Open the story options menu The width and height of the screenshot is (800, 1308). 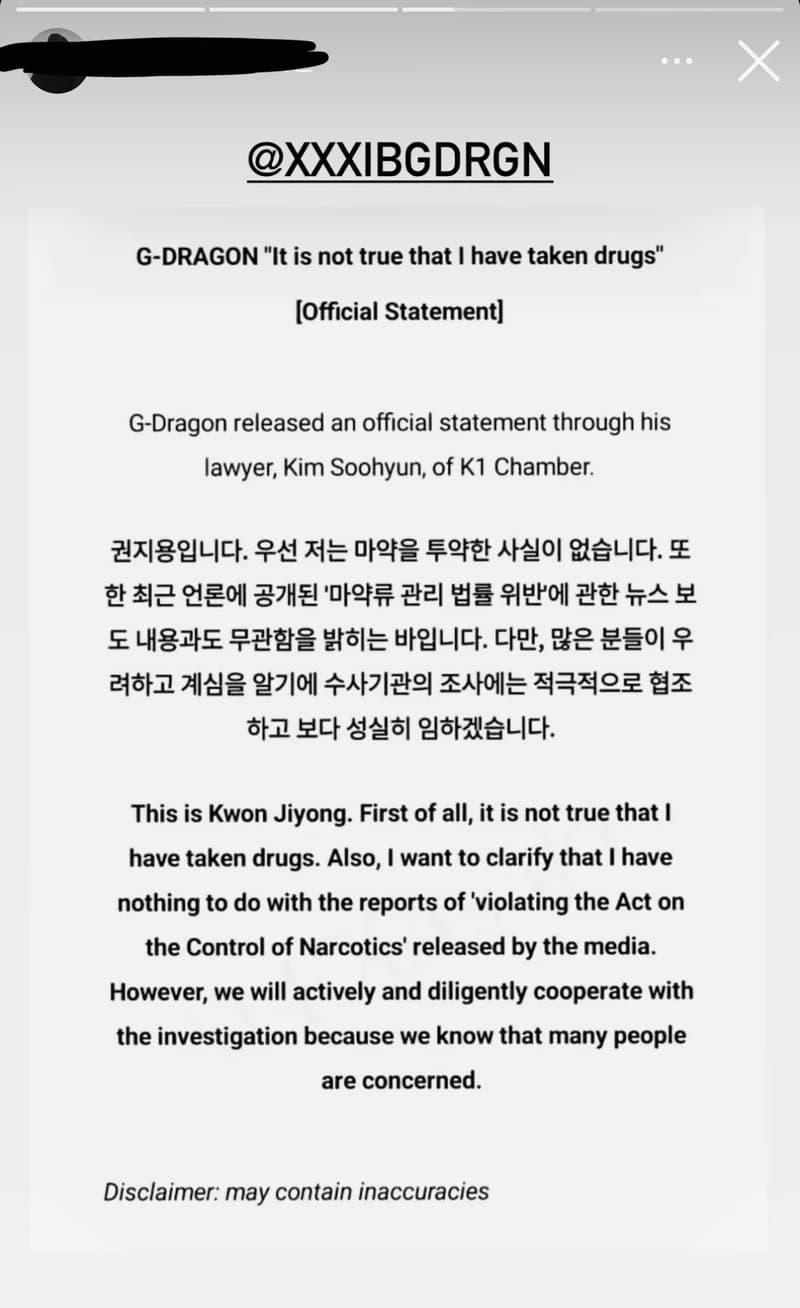[x=677, y=61]
